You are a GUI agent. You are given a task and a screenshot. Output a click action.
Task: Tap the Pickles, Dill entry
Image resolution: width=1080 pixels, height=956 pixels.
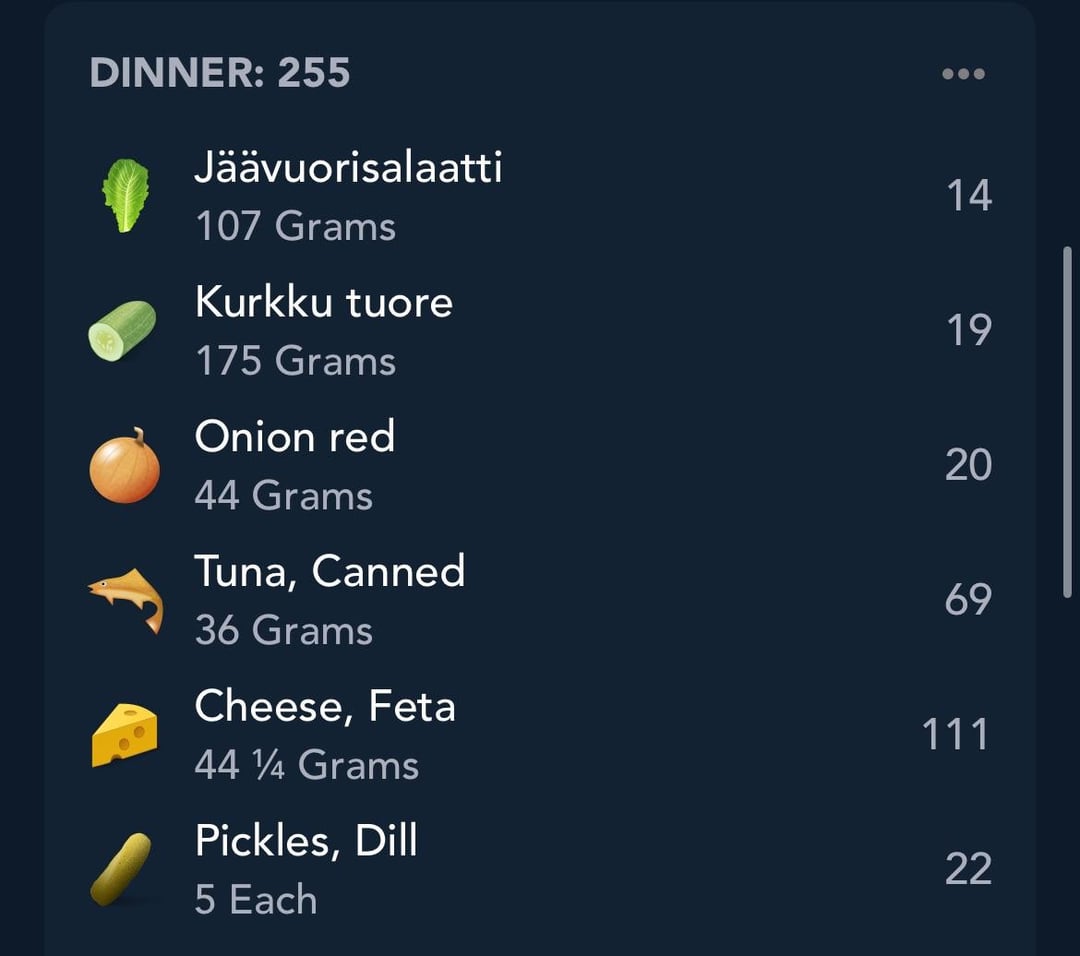coord(306,868)
